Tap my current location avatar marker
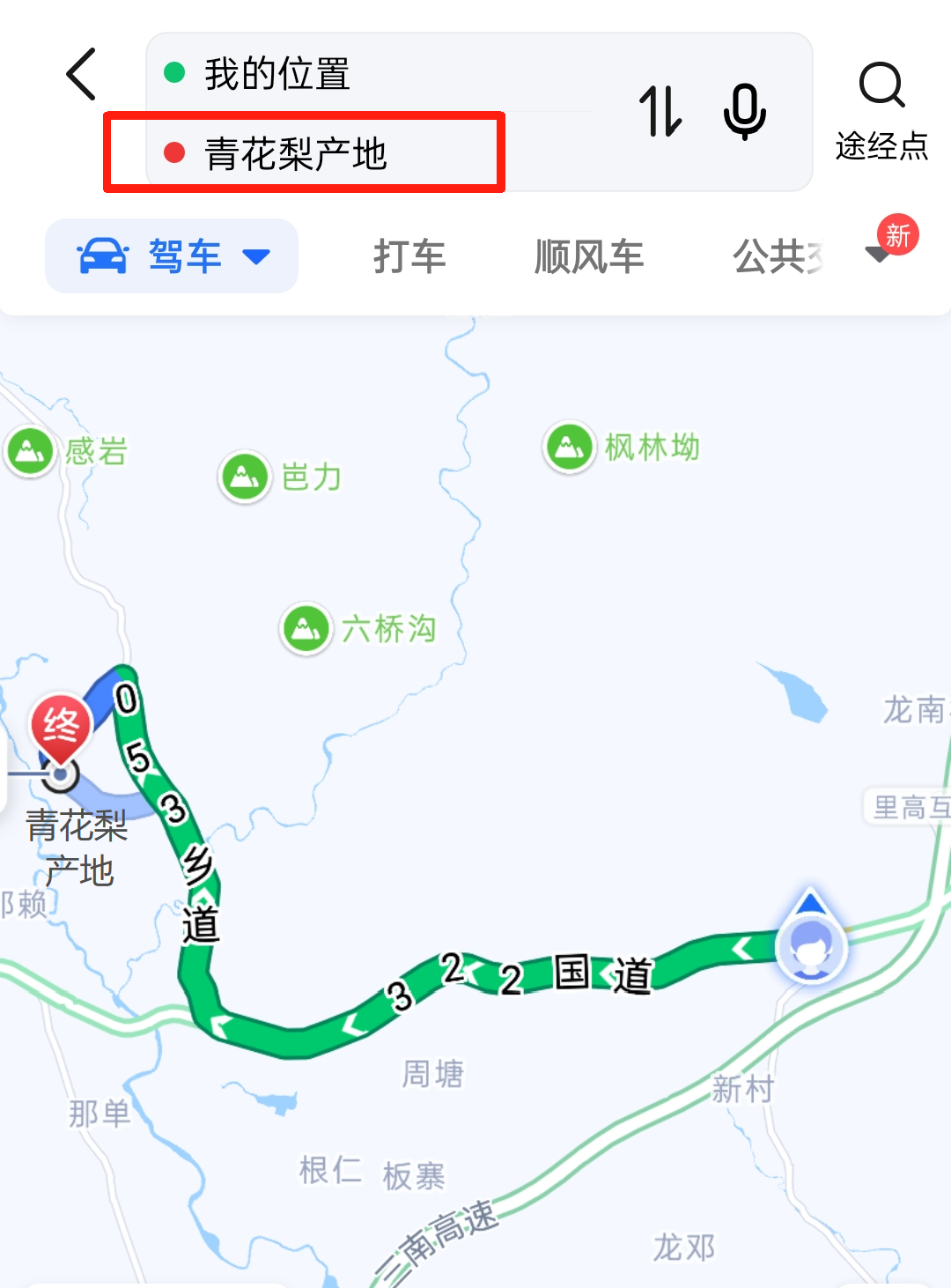 pos(811,949)
